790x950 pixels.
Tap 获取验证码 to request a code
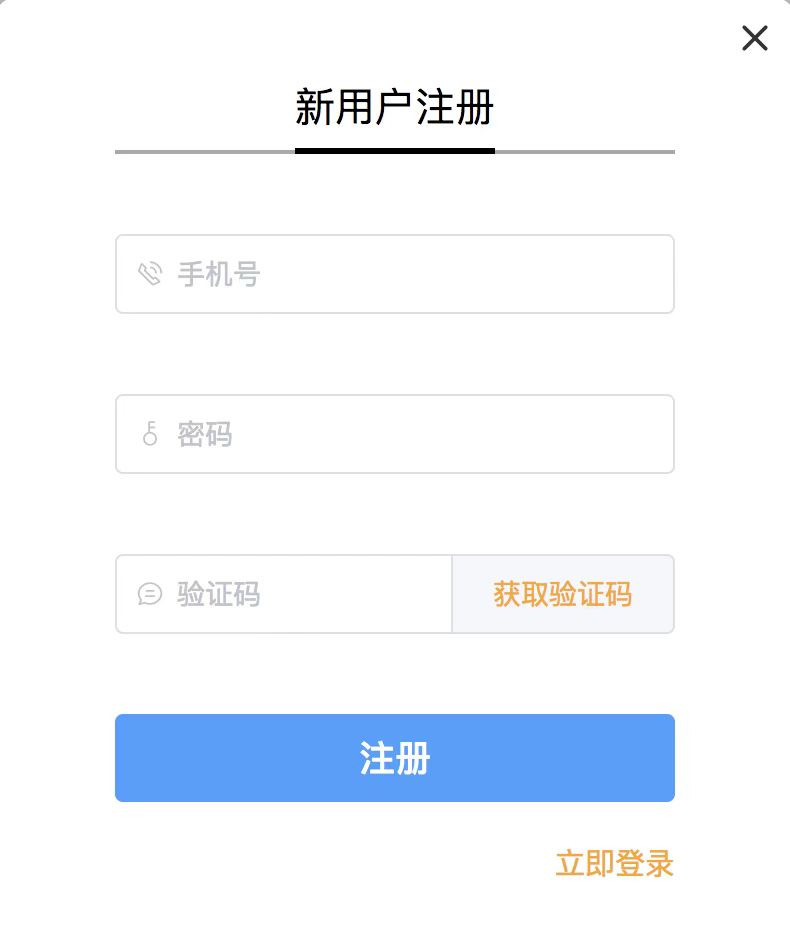pos(562,594)
